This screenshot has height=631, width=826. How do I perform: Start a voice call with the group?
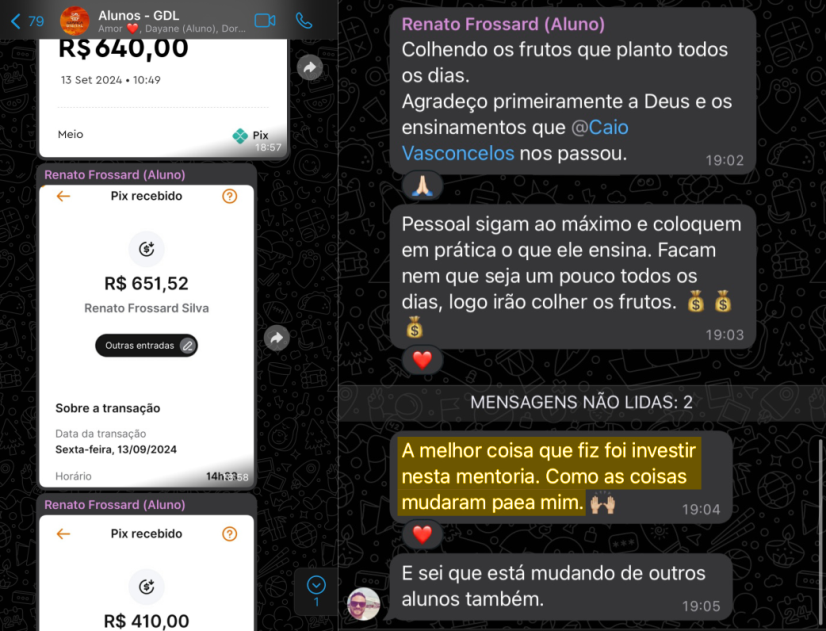[x=304, y=21]
